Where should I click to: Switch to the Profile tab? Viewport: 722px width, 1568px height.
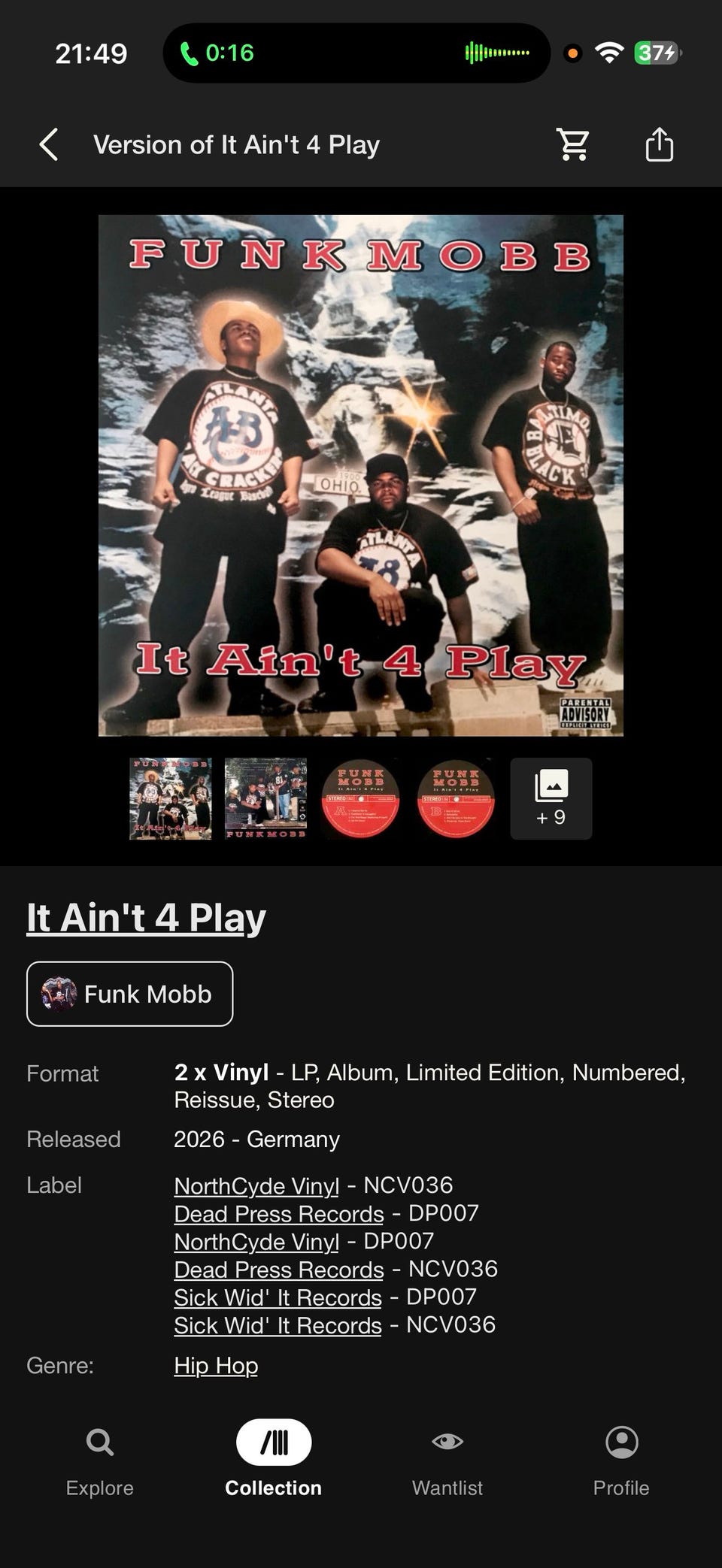pyautogui.click(x=621, y=1461)
